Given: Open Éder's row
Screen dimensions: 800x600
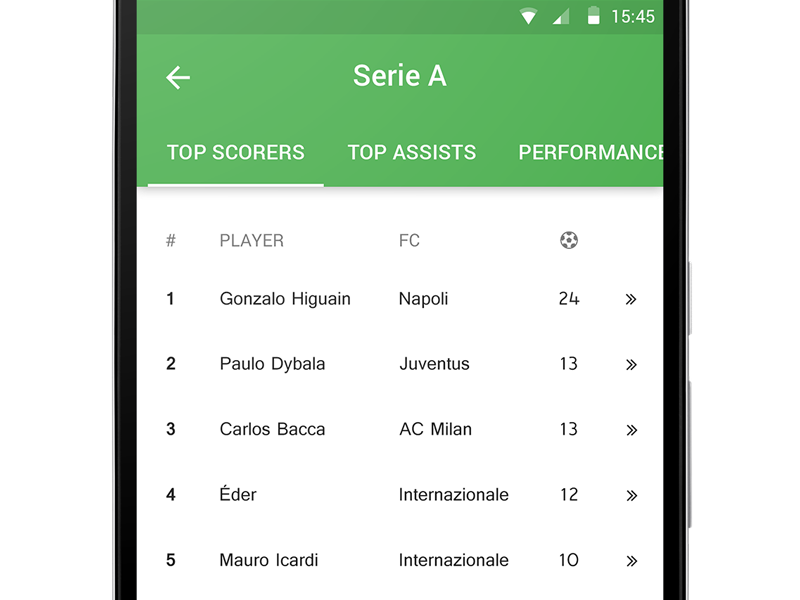Looking at the screenshot, I should point(631,495).
